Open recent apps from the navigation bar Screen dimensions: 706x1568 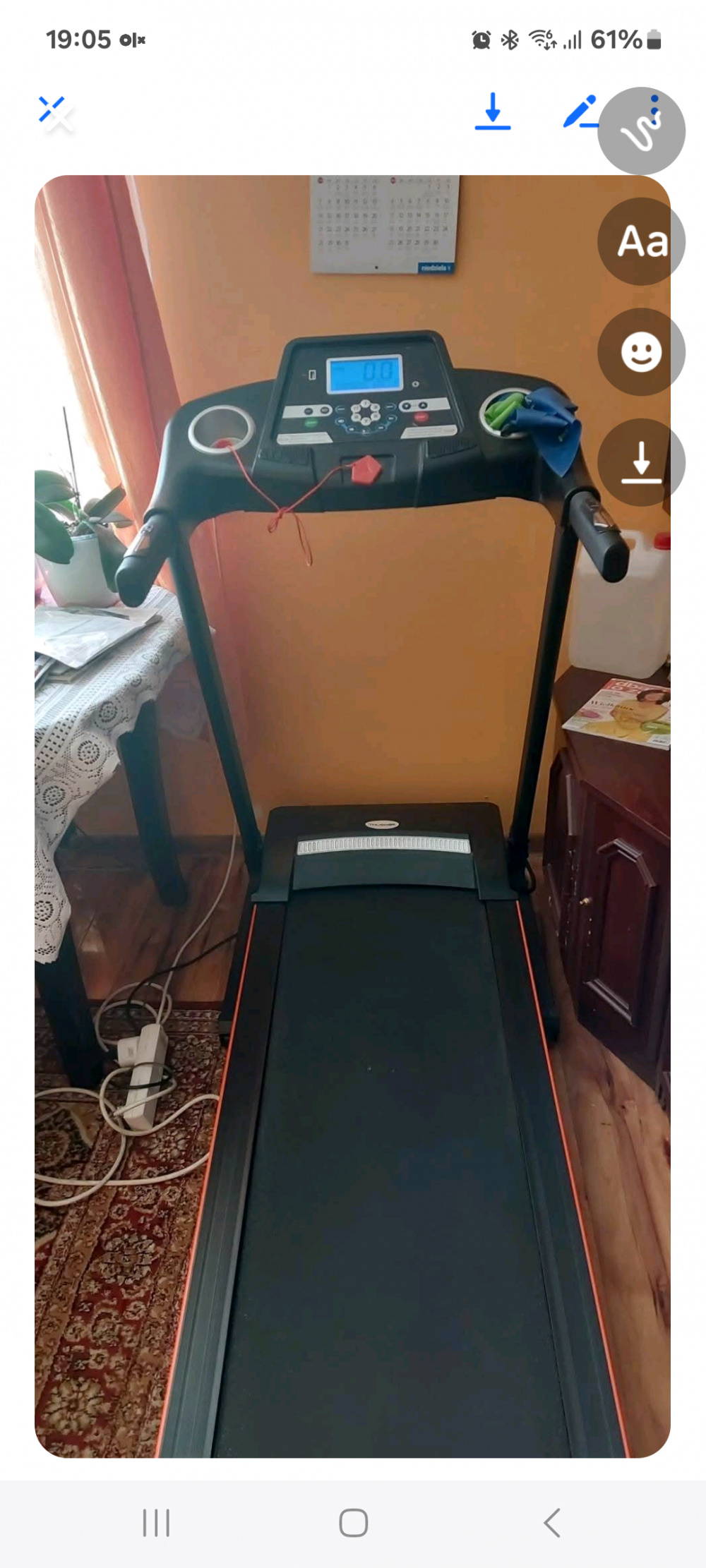156,1523
